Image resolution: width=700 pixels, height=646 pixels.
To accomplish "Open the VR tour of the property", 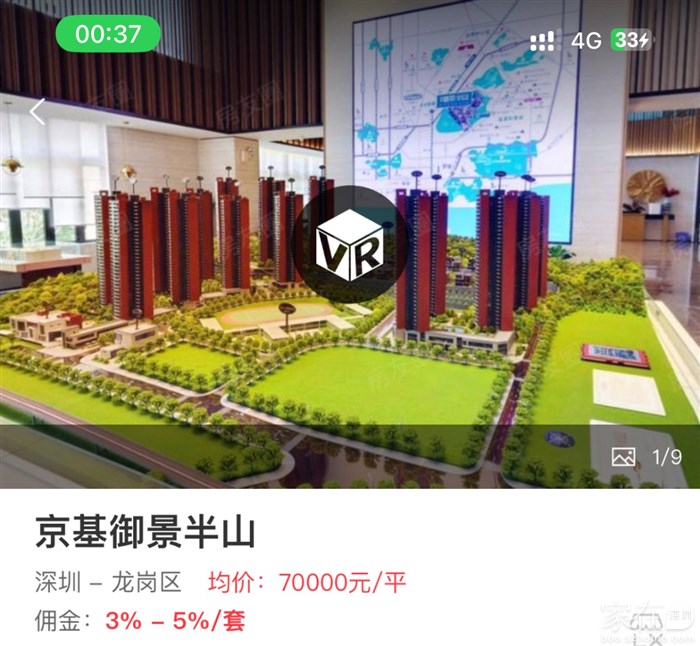I will (349, 245).
